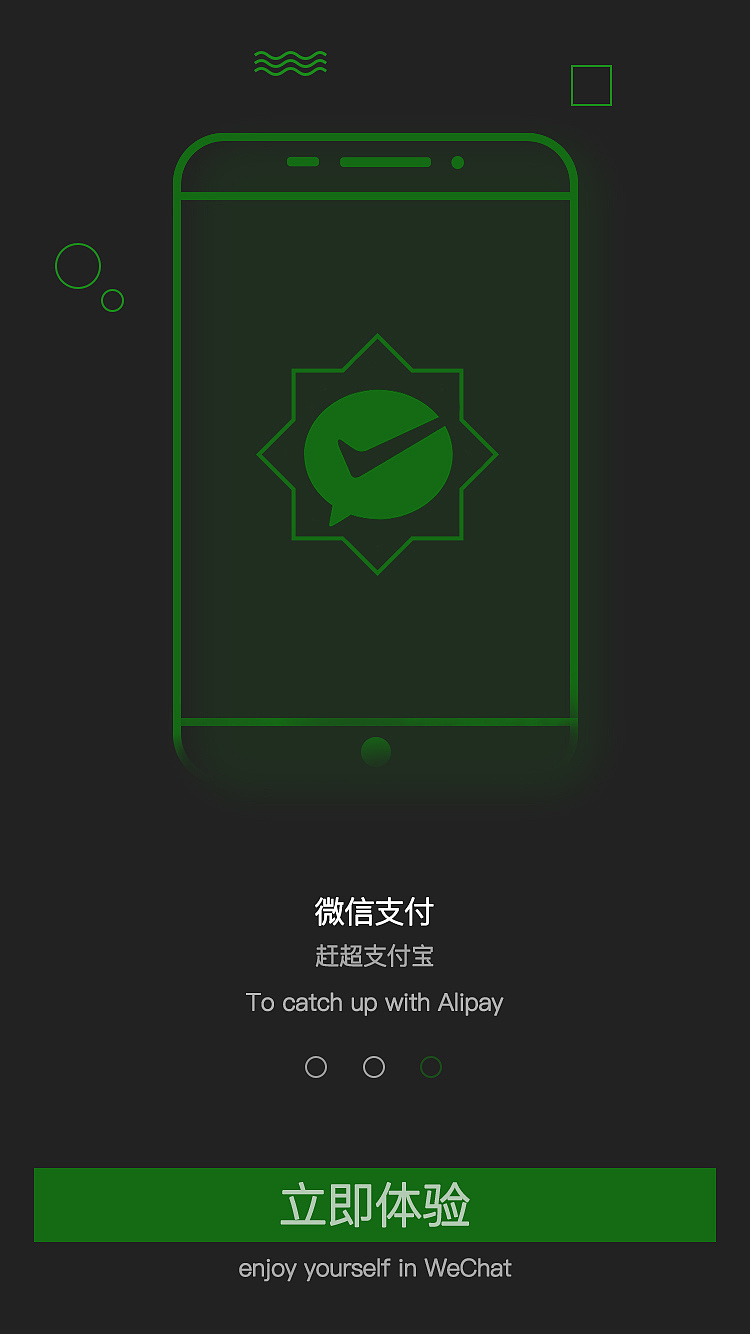Click the small circle below the large left circle
The width and height of the screenshot is (750, 1334).
coord(113,299)
